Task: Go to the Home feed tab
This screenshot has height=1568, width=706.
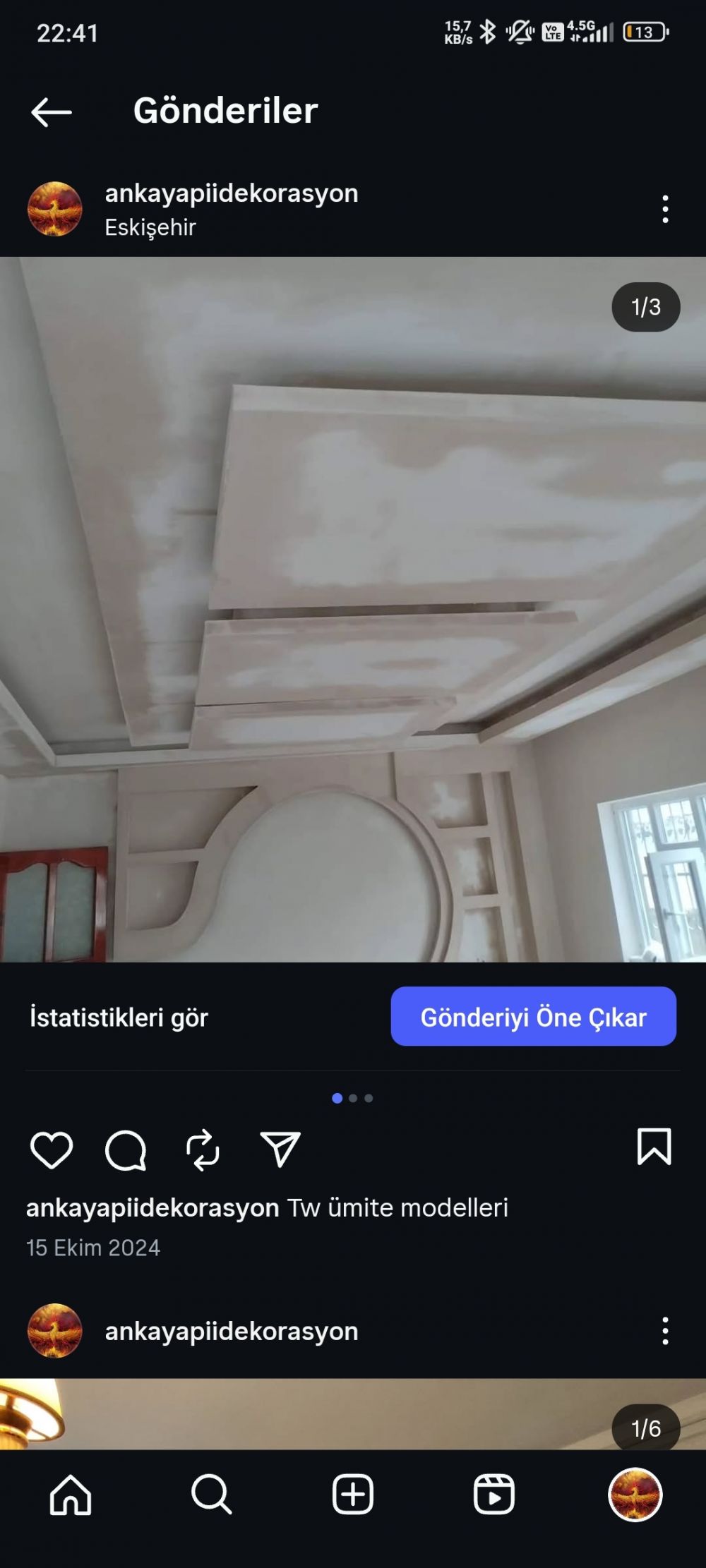Action: [71, 1494]
